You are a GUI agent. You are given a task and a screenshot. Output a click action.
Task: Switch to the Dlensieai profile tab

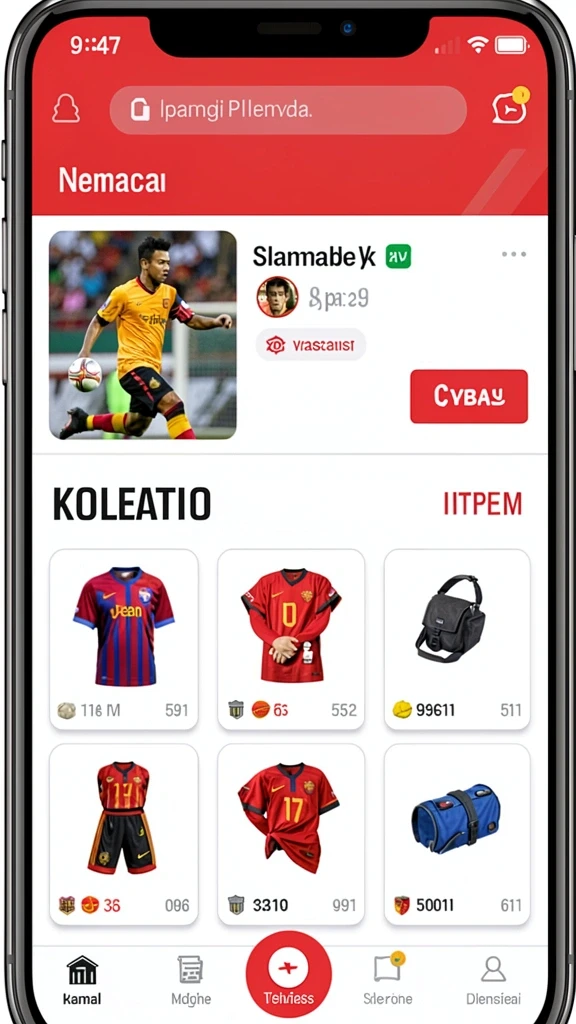[493, 980]
